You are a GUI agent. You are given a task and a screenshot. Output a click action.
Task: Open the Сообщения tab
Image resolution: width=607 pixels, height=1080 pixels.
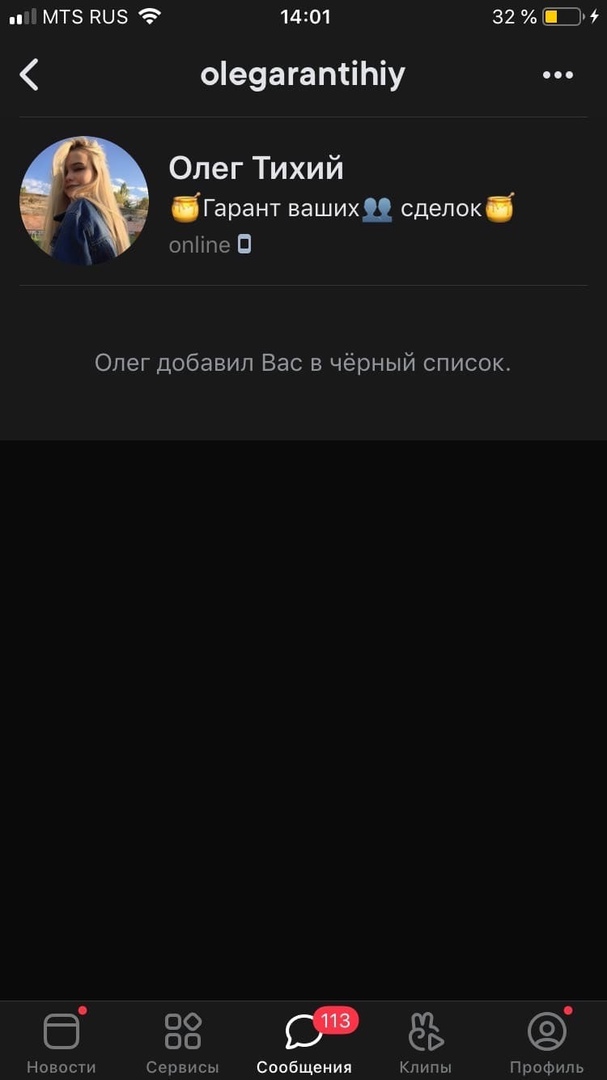click(x=304, y=1040)
